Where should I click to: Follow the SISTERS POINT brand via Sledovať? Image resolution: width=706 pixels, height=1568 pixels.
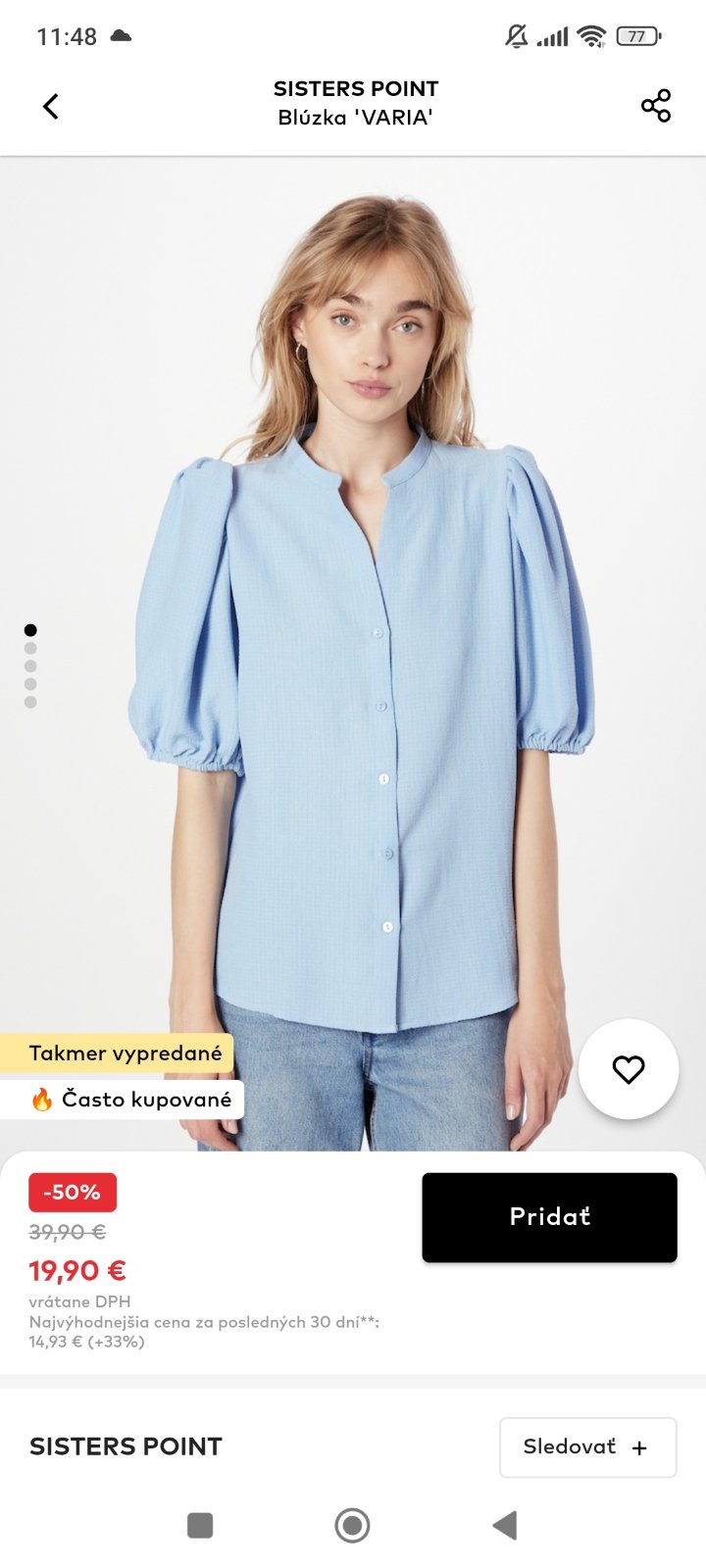[x=587, y=1446]
